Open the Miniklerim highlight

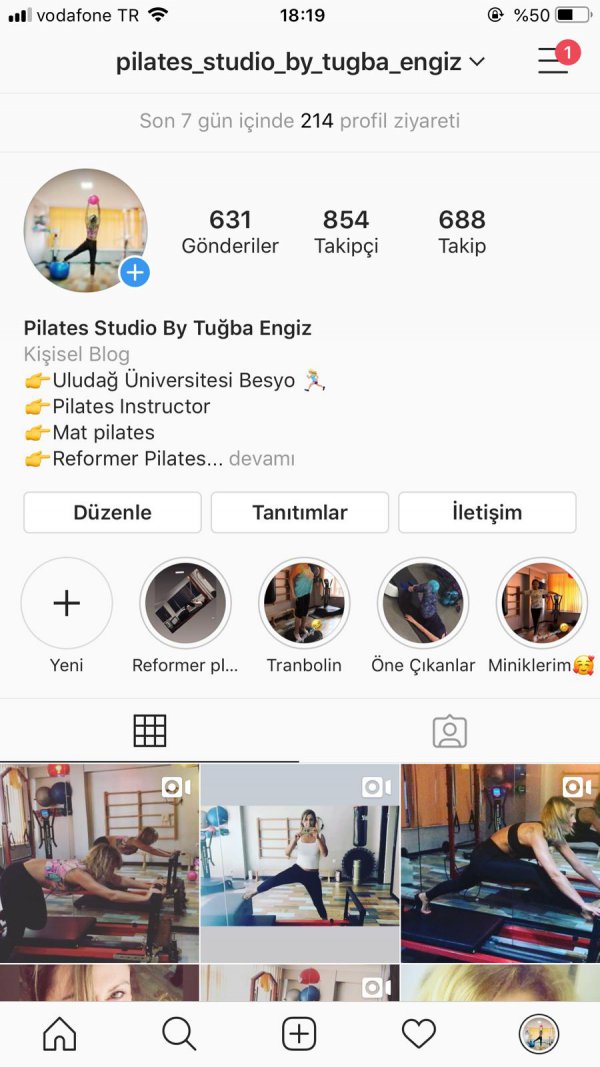(x=542, y=604)
